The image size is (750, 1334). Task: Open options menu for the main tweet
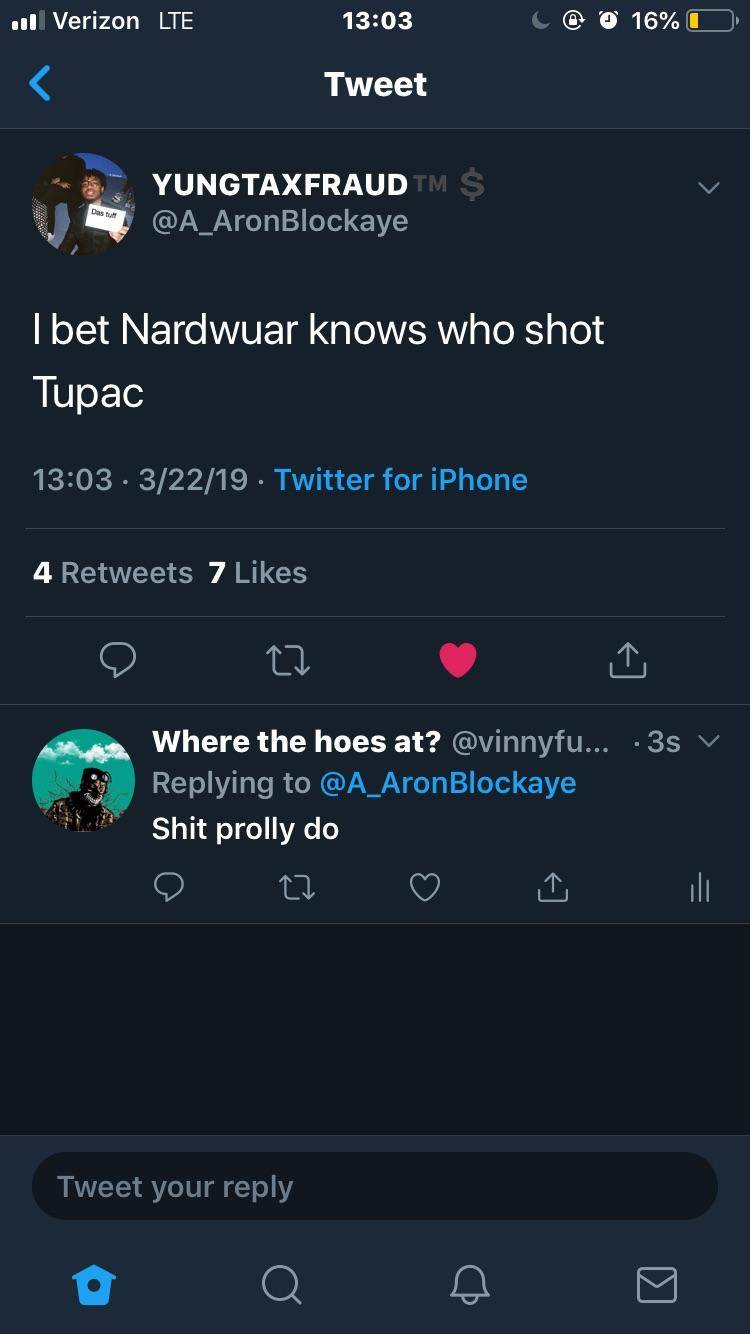pyautogui.click(x=709, y=187)
